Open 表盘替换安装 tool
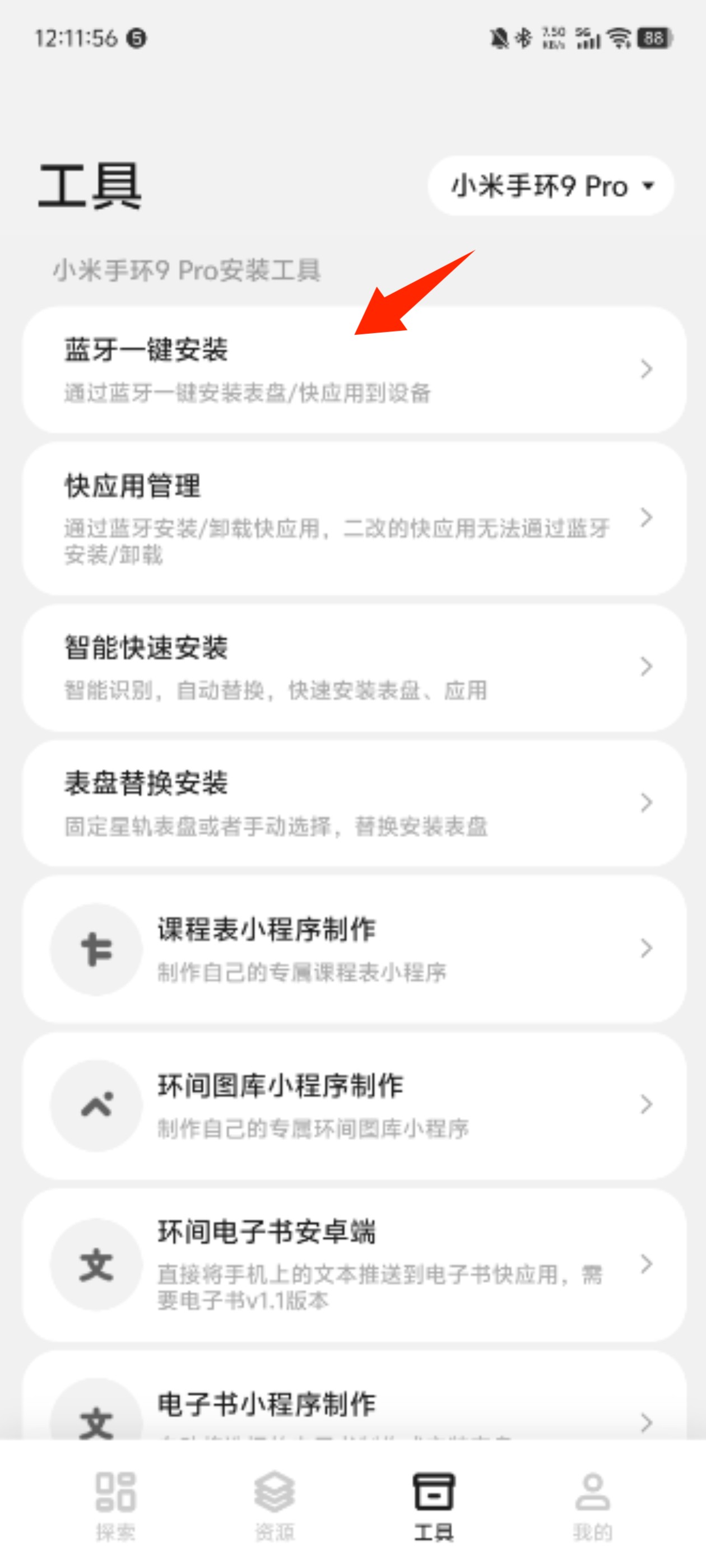Screen dimensions: 706x1568 click(354, 803)
